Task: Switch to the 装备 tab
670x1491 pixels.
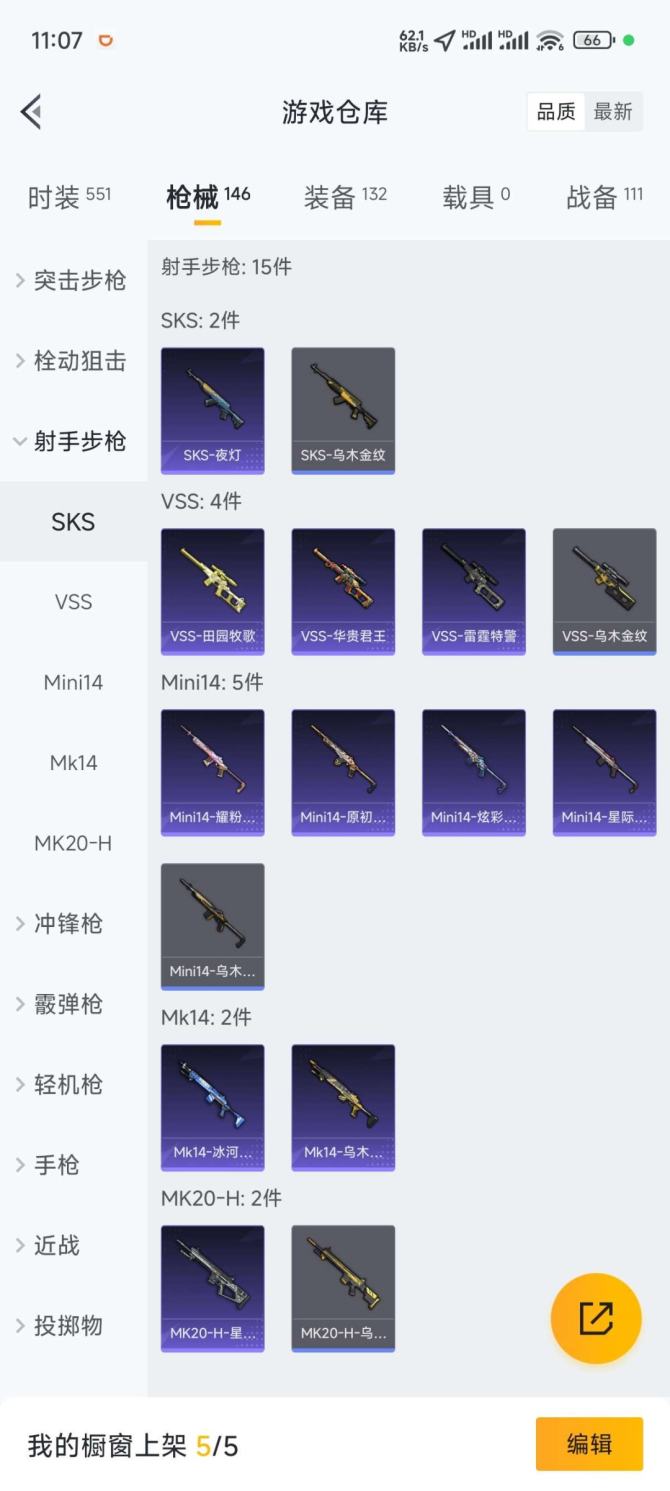Action: pyautogui.click(x=345, y=197)
